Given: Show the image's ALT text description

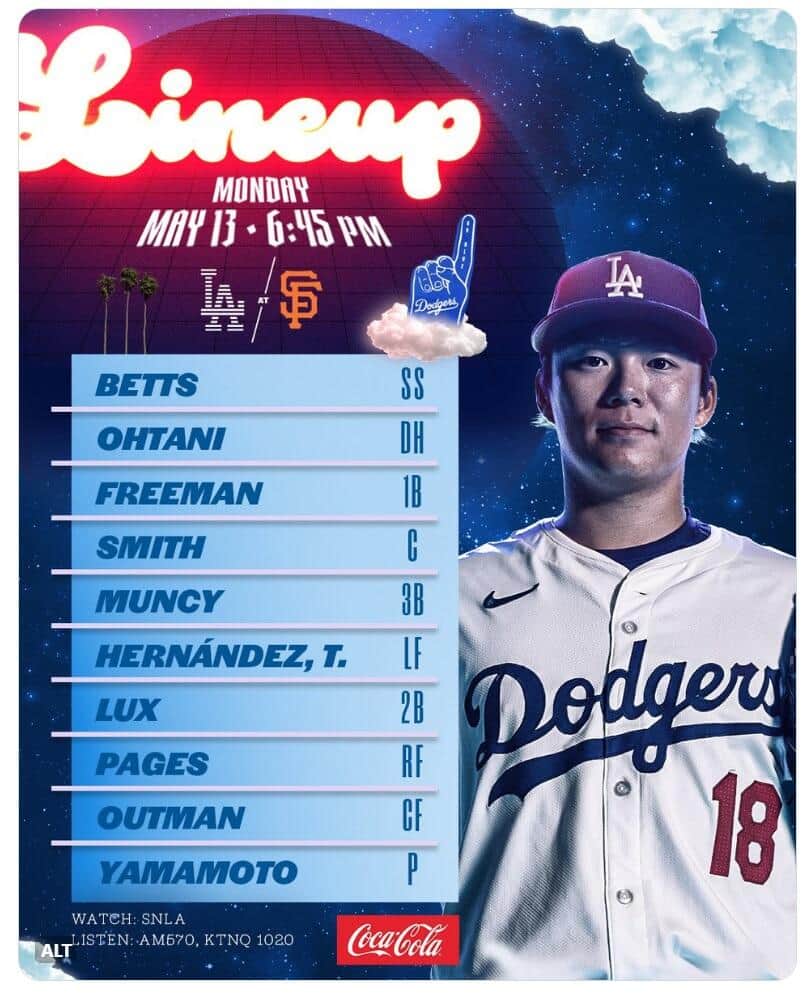Looking at the screenshot, I should tap(55, 950).
